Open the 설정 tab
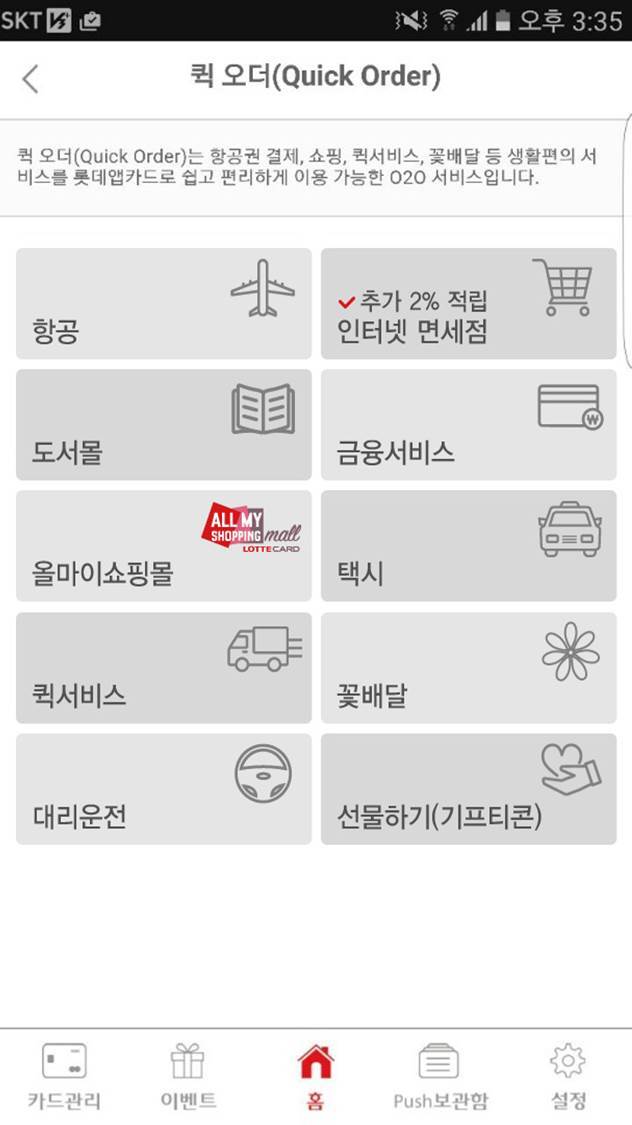Screen dimensions: 632x1125 [568, 1076]
